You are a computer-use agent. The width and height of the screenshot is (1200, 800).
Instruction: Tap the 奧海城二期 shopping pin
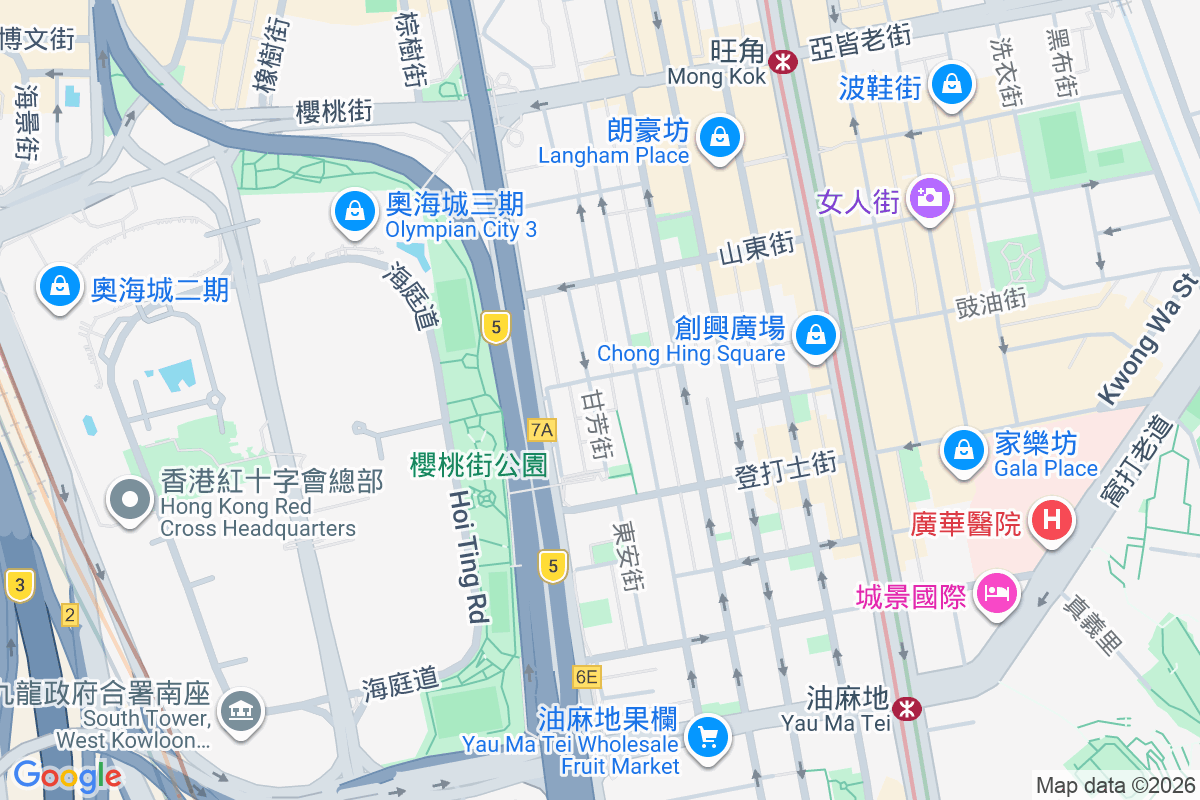(60, 288)
